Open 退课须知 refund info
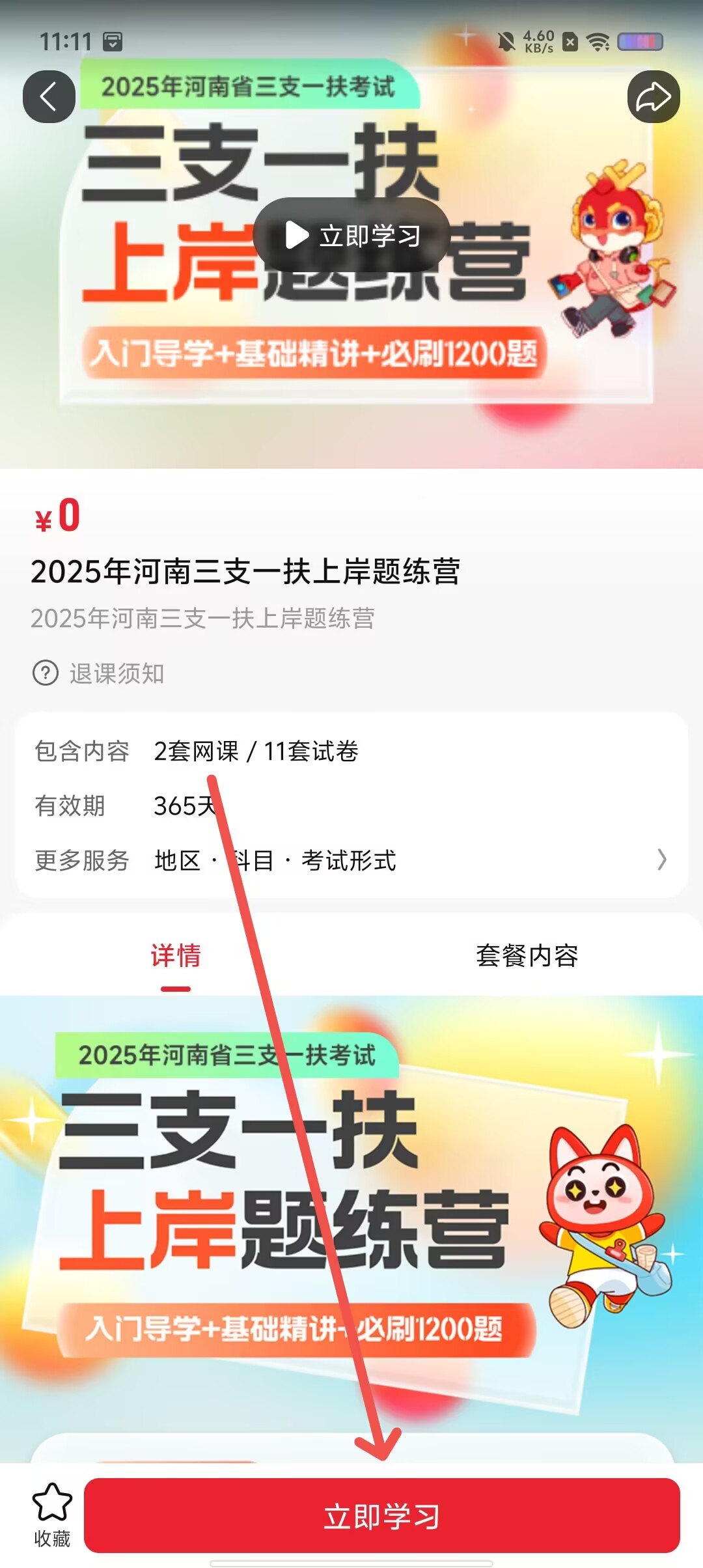Image resolution: width=703 pixels, height=1568 pixels. pyautogui.click(x=99, y=673)
